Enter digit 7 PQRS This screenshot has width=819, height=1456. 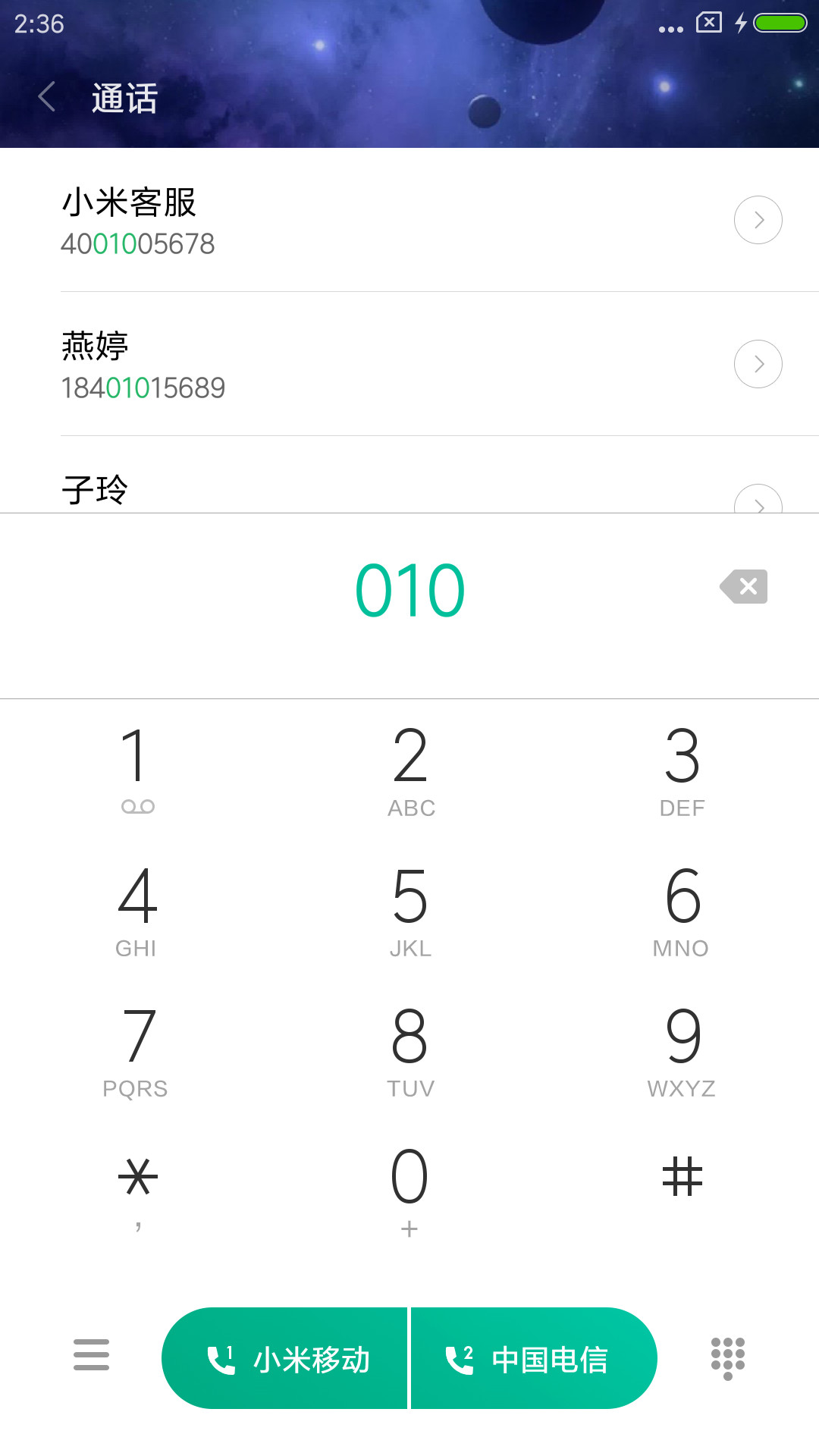(x=137, y=1050)
